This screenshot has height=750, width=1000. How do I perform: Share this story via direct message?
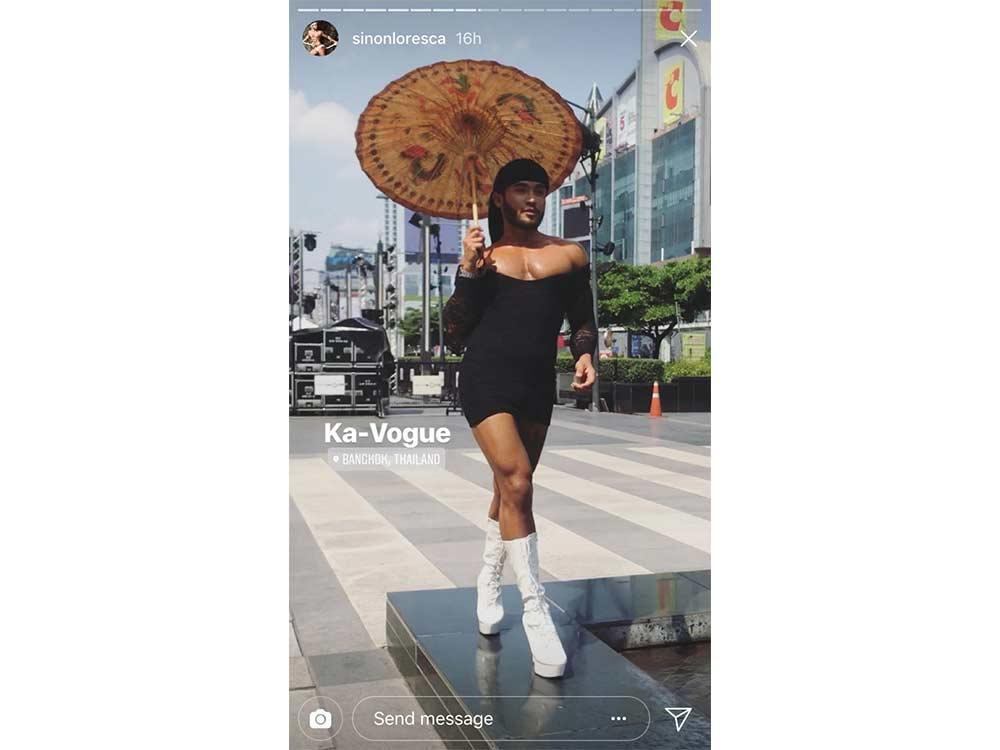678,719
